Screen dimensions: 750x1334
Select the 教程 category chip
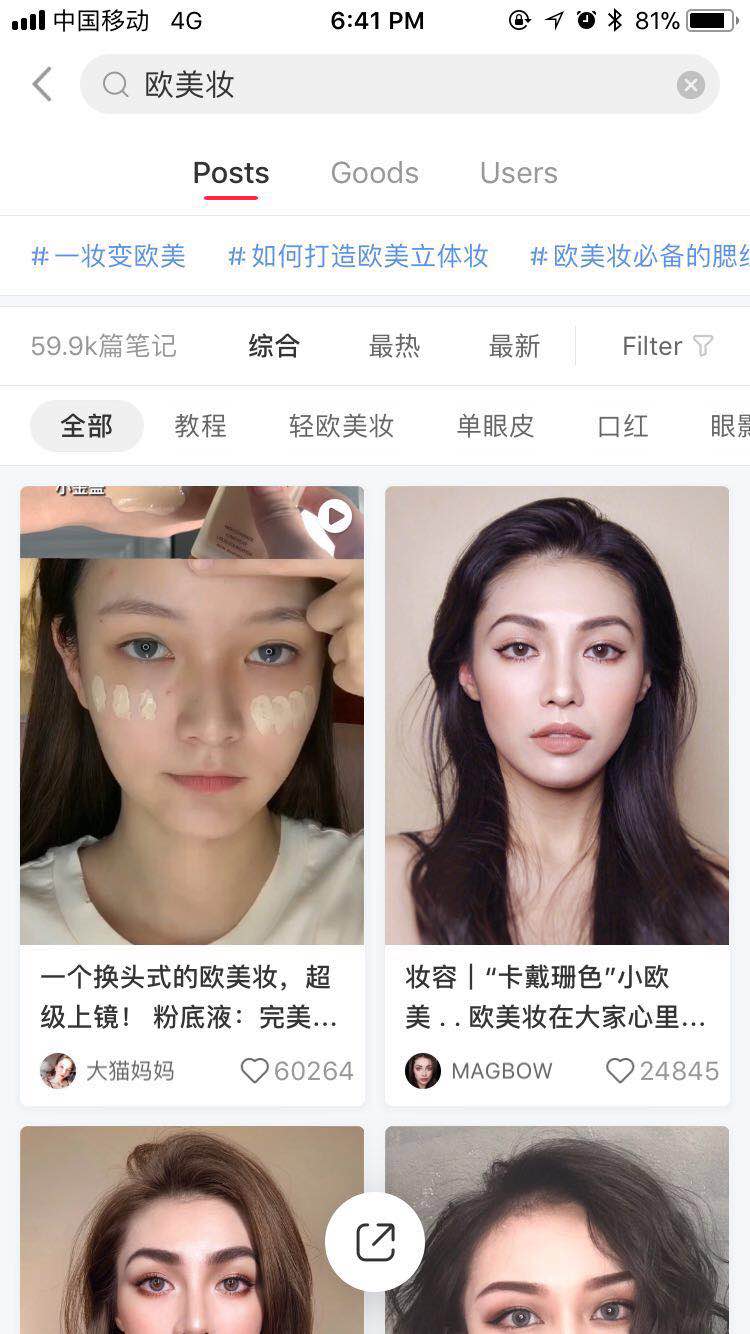pyautogui.click(x=200, y=426)
